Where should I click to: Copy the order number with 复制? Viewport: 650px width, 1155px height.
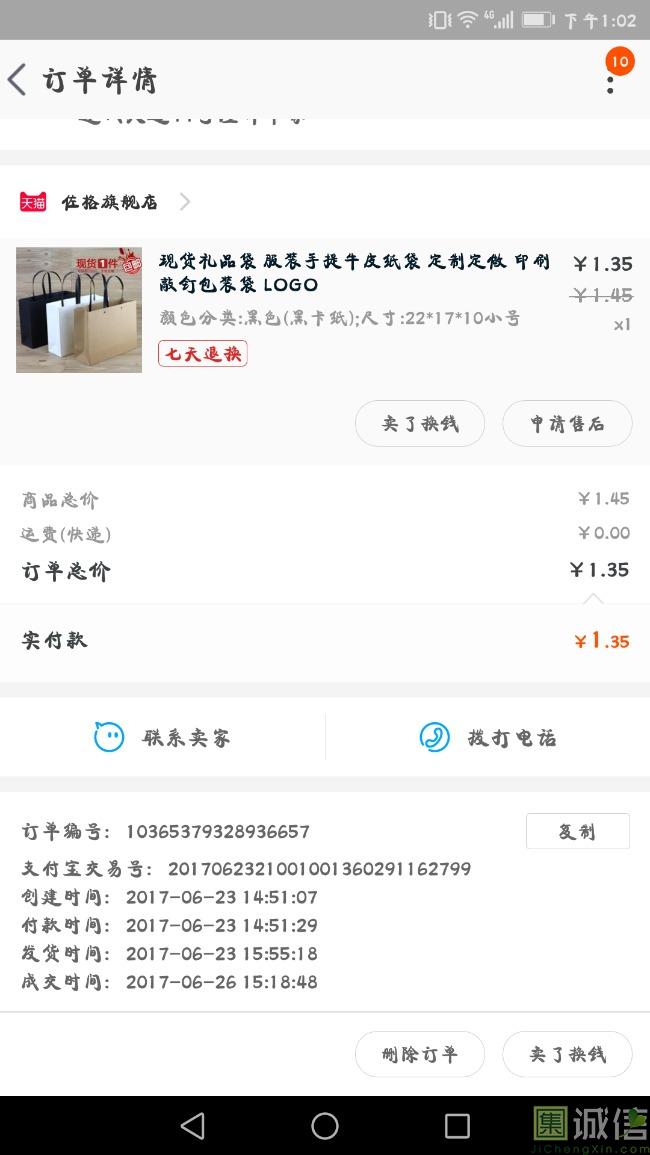[x=577, y=832]
